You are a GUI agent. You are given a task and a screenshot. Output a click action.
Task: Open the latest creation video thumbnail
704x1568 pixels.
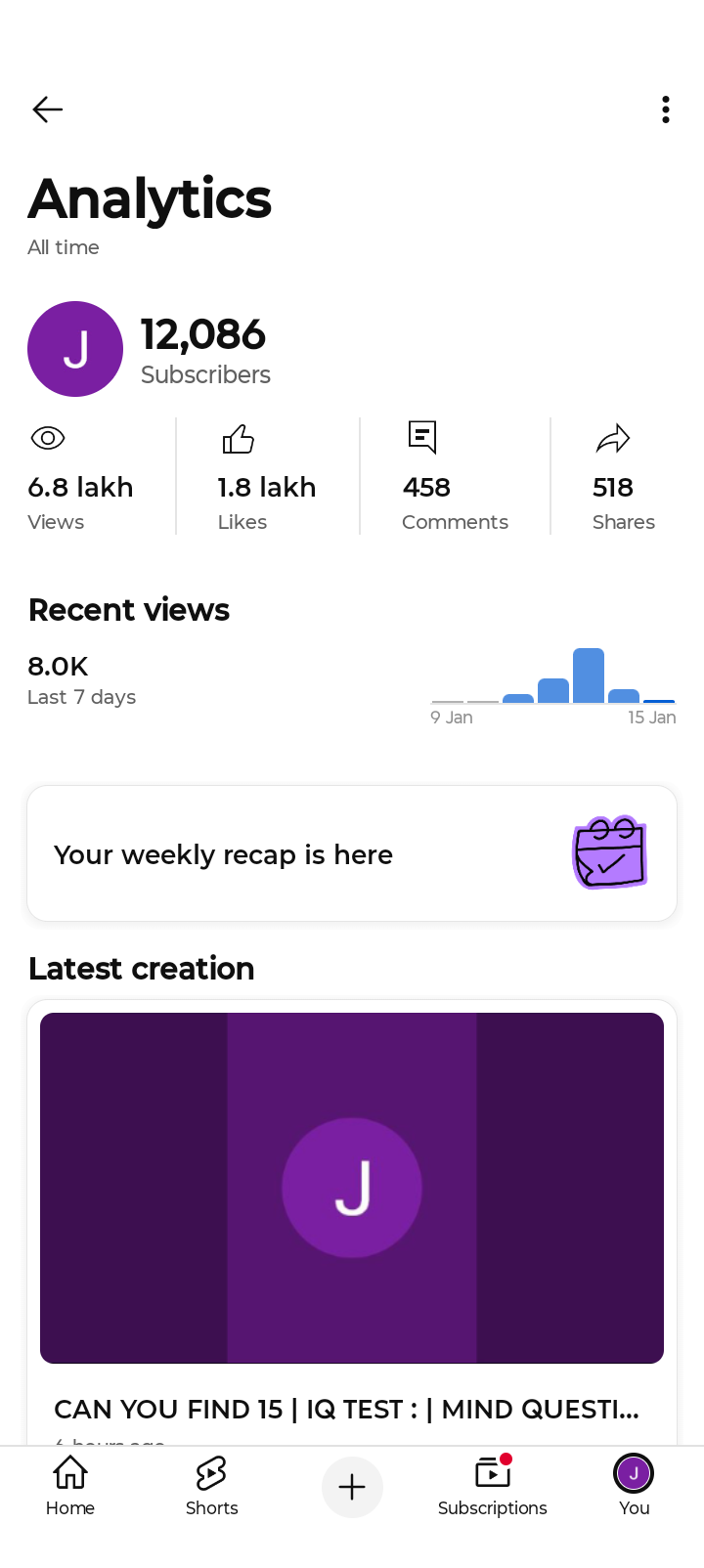(352, 1188)
